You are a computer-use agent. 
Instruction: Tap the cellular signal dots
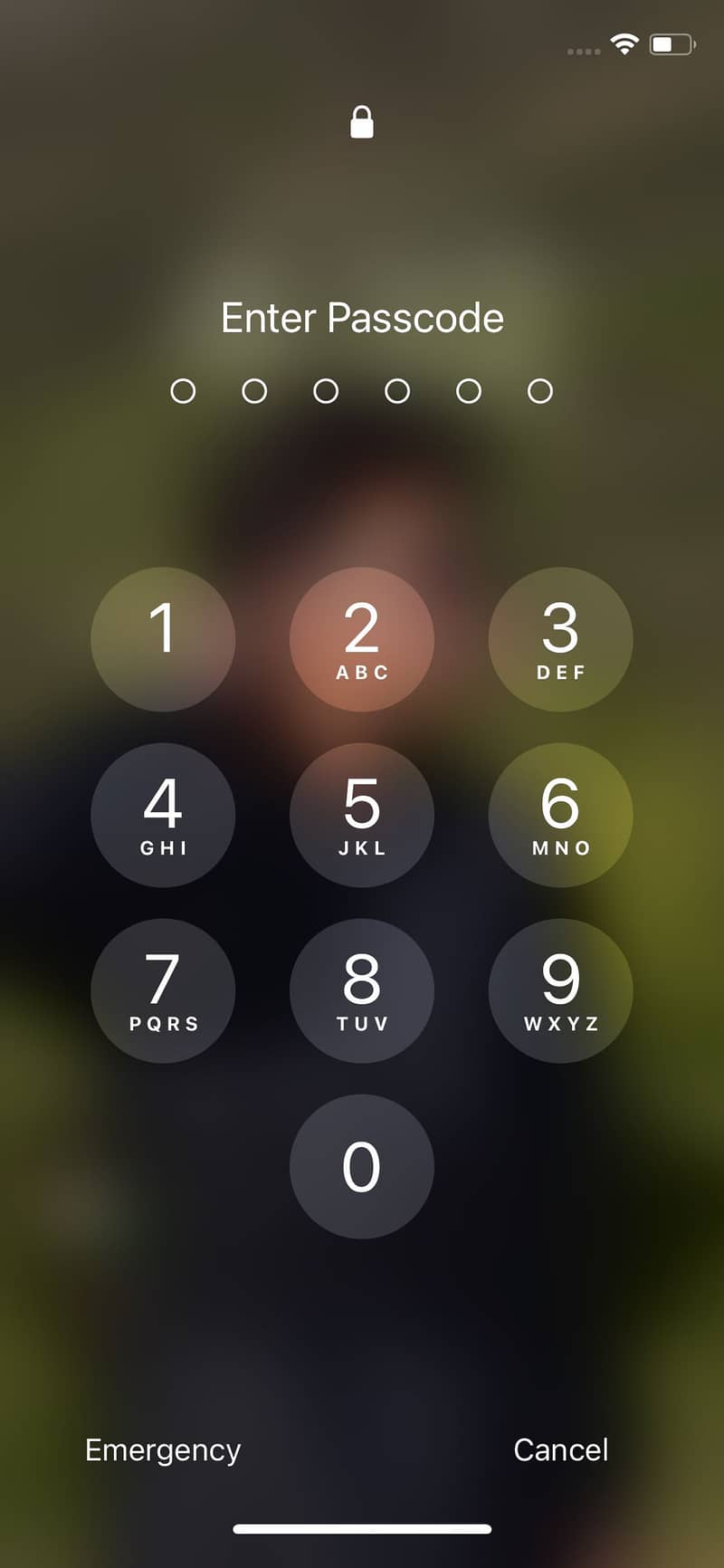[584, 52]
